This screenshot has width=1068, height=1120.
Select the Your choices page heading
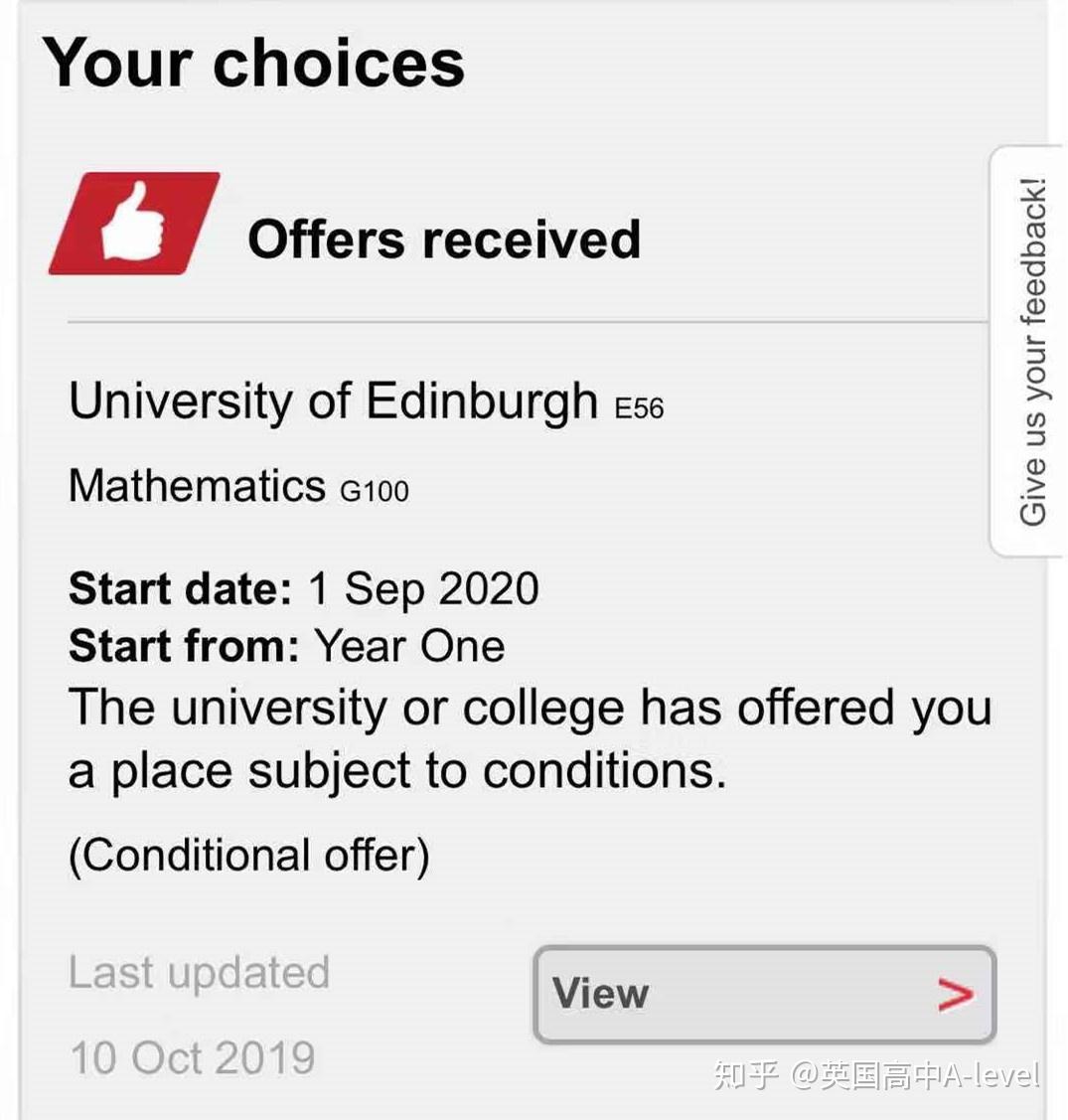(x=255, y=62)
